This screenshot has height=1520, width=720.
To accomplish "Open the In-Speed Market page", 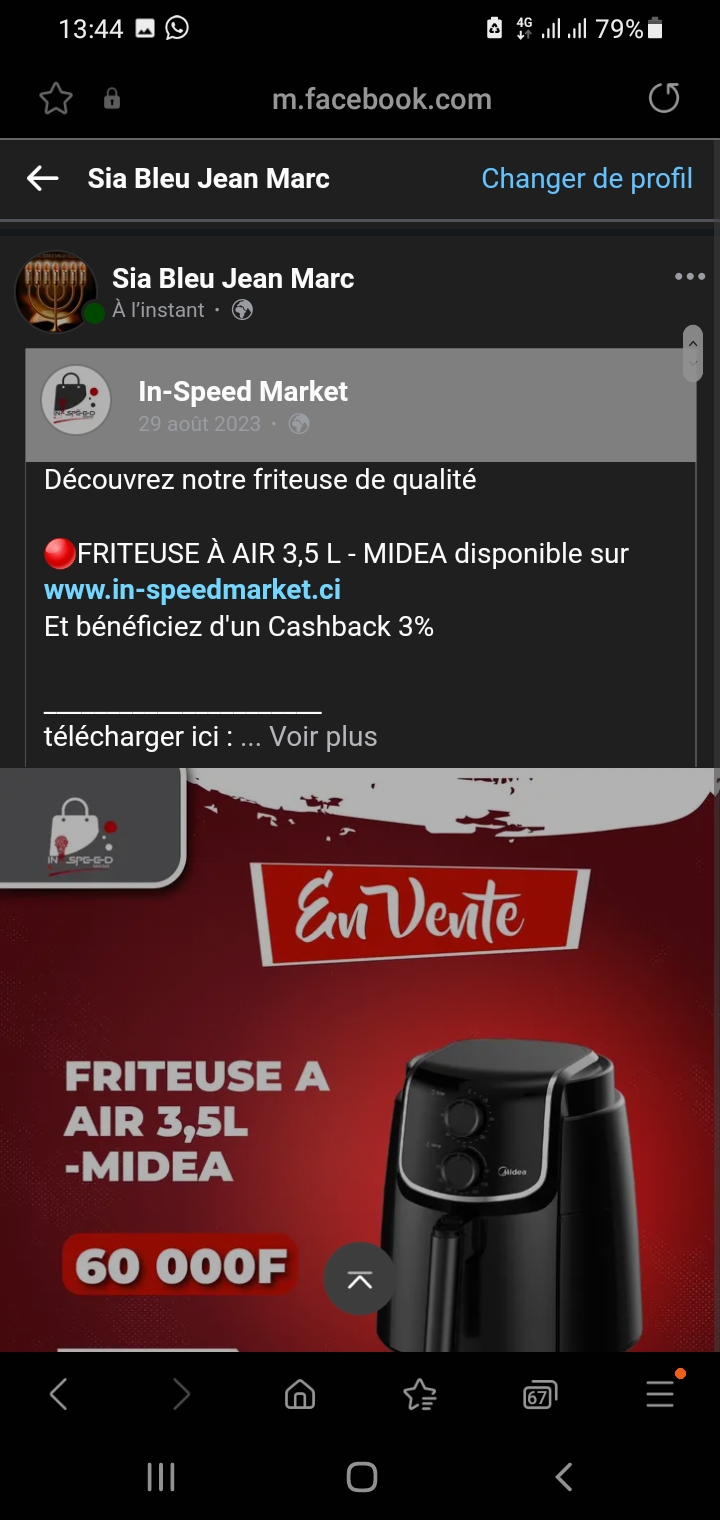I will pyautogui.click(x=243, y=391).
